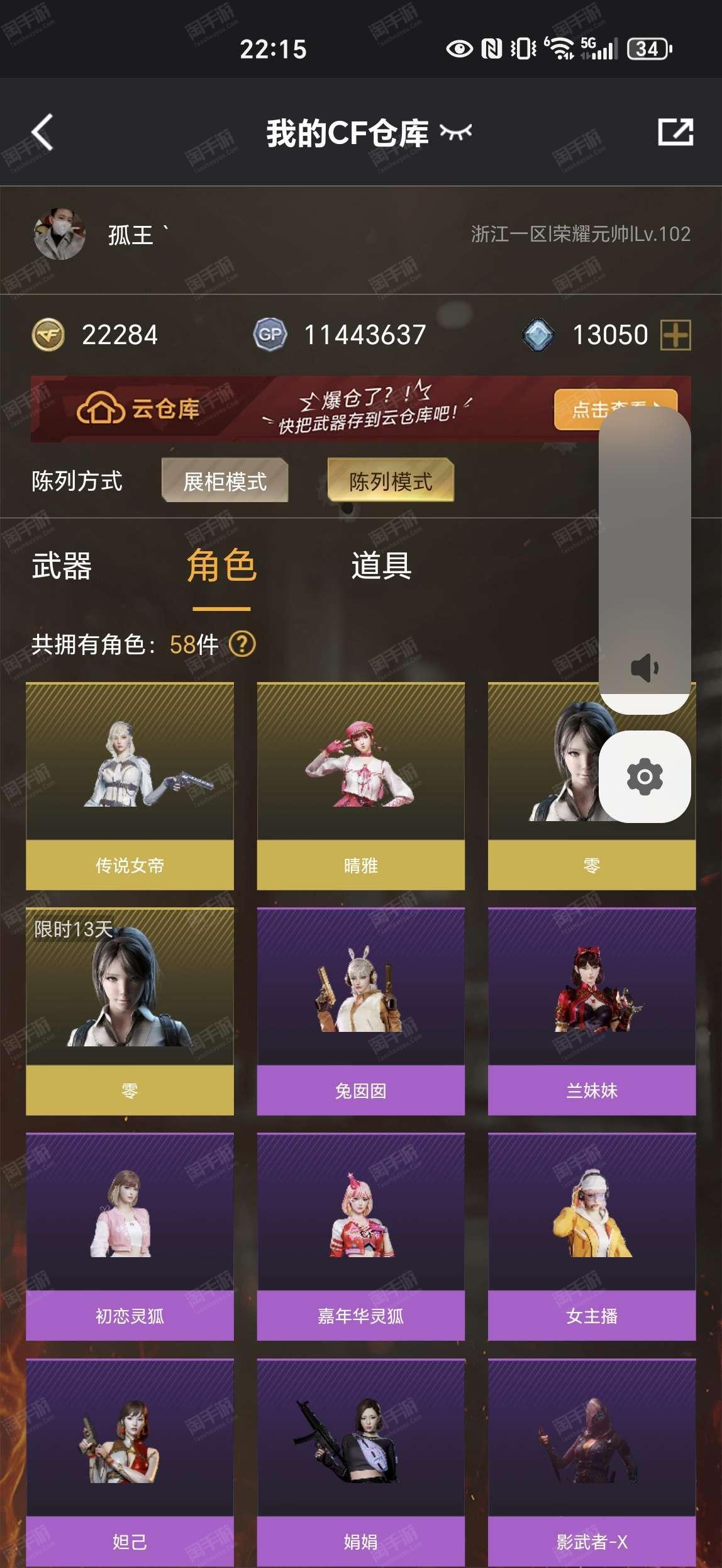Open the 兔囡囡 character card
This screenshot has height=1568, width=722.
pos(361,1011)
